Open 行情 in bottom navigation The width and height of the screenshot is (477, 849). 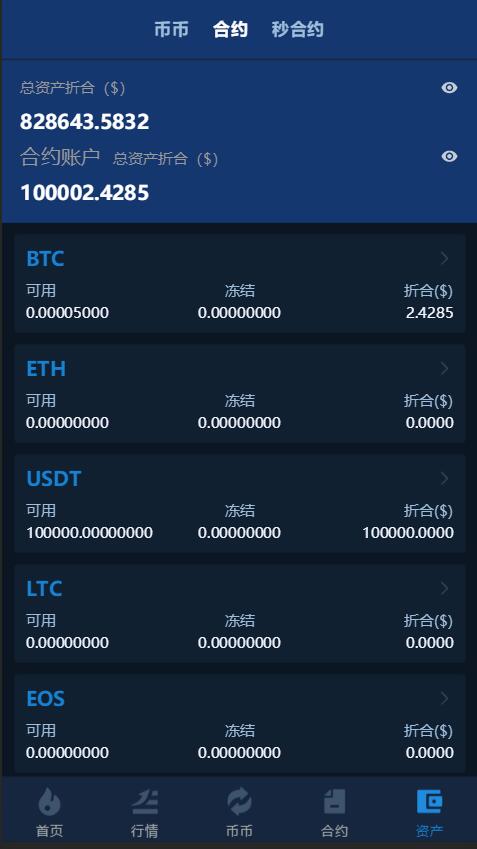pos(145,813)
